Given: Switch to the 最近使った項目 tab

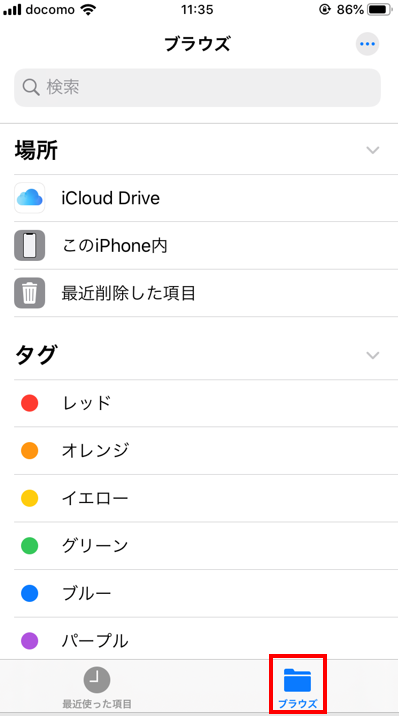Looking at the screenshot, I should pos(97,687).
